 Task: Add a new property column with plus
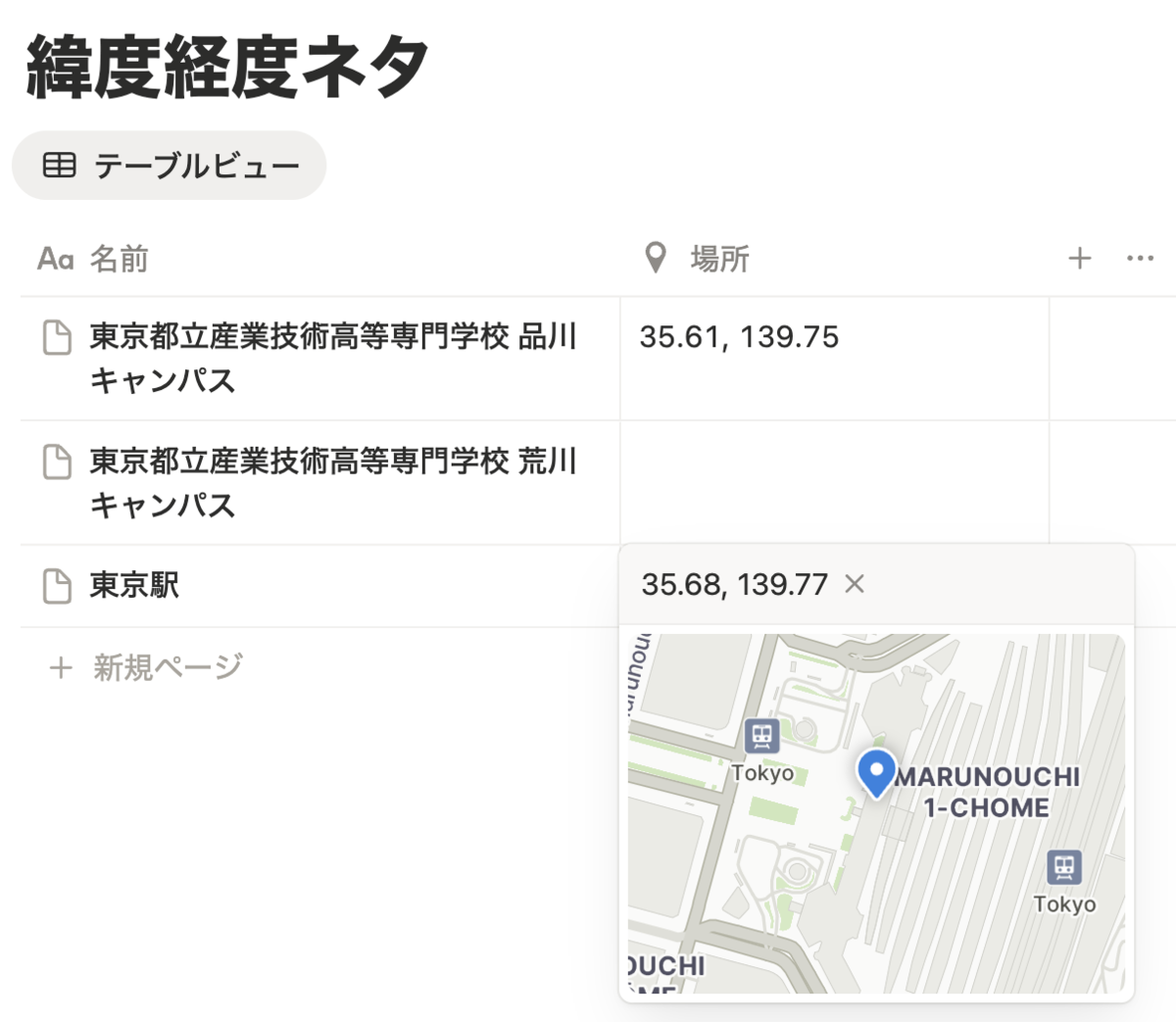click(1079, 259)
